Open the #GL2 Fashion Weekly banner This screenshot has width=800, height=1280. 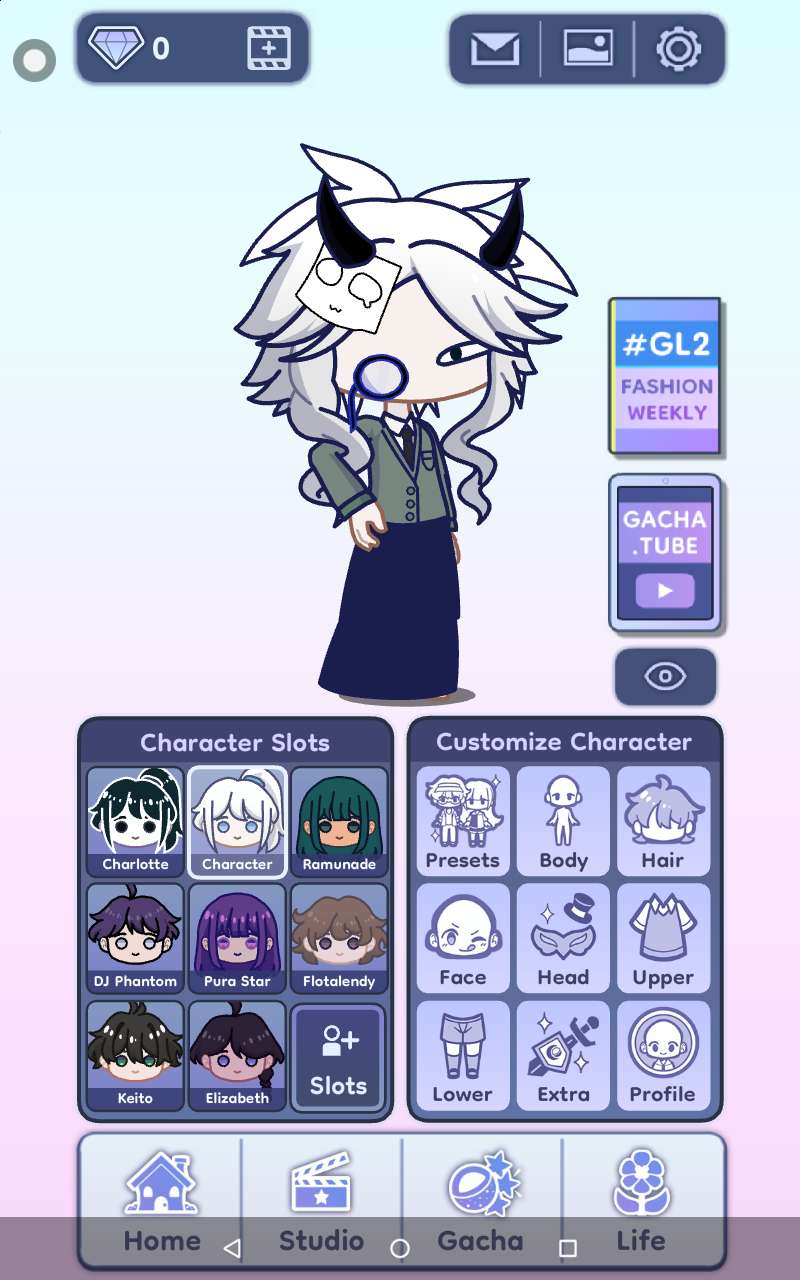[665, 375]
